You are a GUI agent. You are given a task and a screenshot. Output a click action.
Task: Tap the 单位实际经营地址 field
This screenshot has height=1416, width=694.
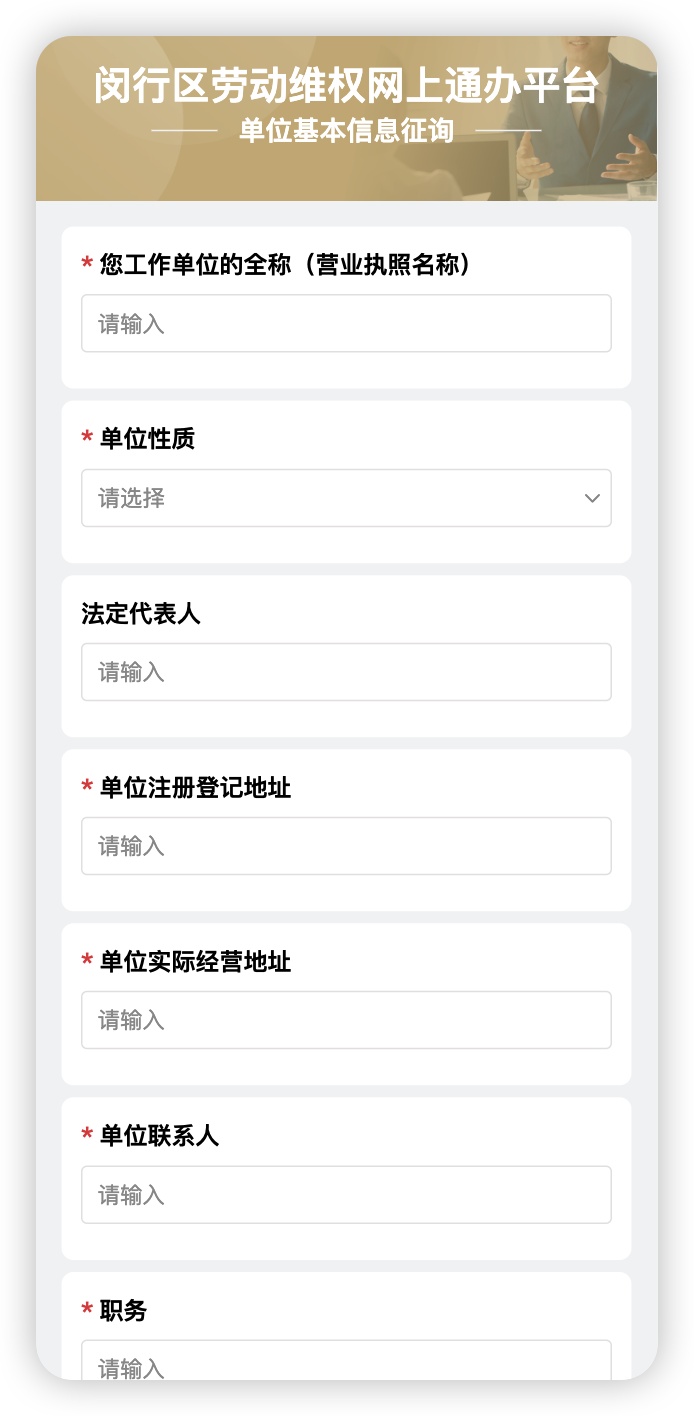pos(346,1020)
